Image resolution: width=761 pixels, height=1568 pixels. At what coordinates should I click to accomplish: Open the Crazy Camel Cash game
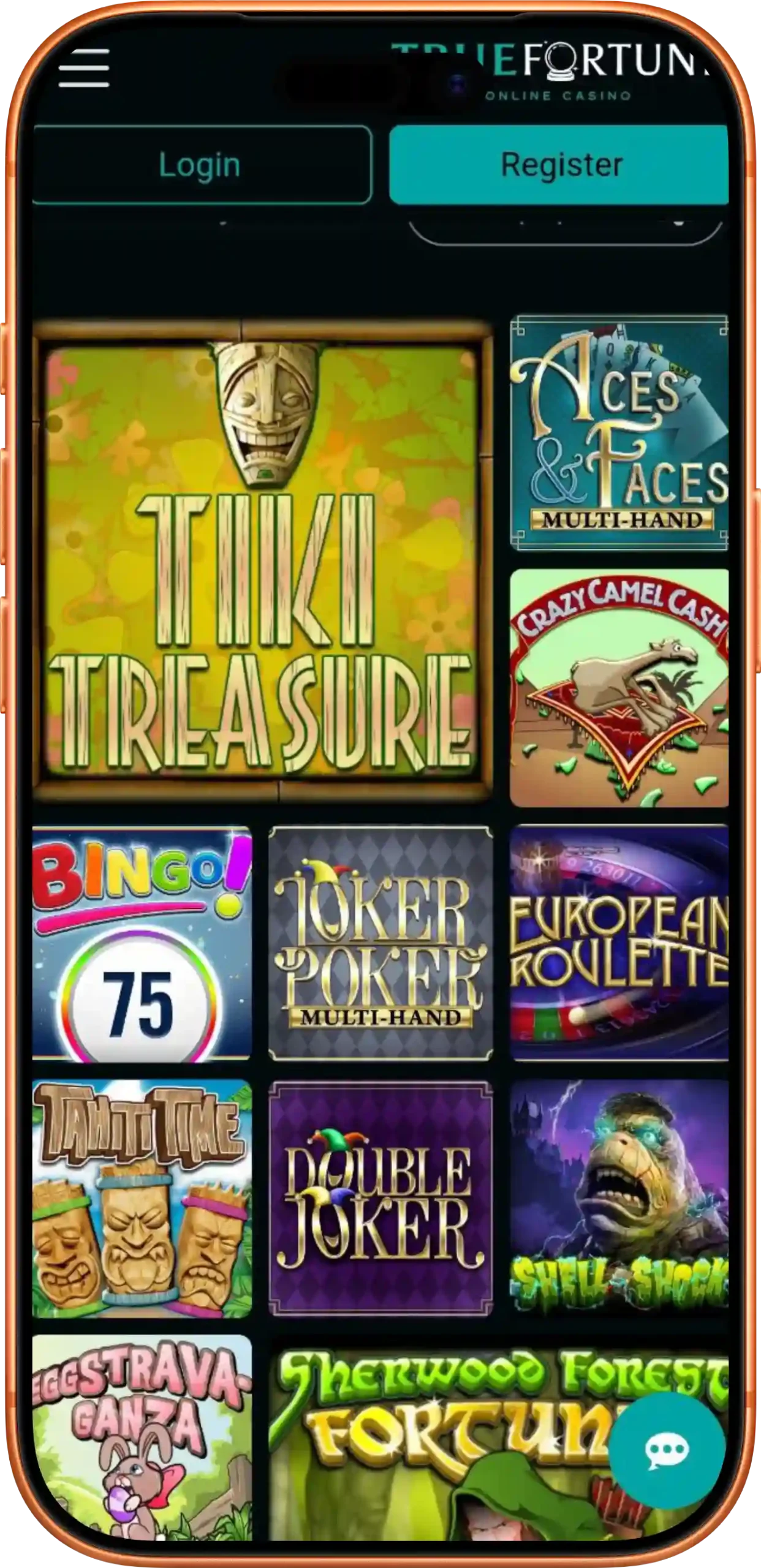pyautogui.click(x=619, y=688)
